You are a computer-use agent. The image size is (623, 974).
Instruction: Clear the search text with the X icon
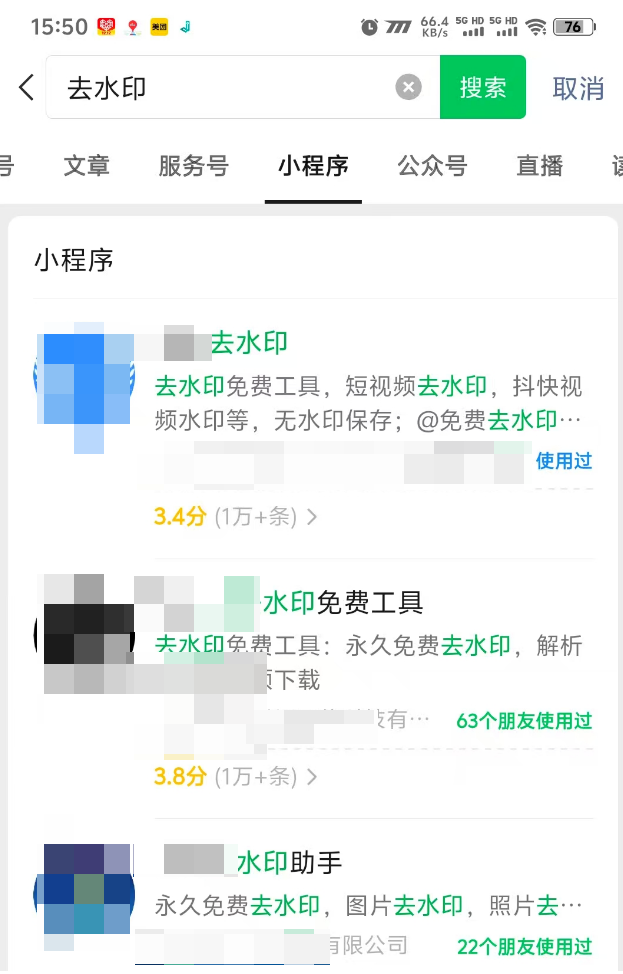[x=408, y=88]
